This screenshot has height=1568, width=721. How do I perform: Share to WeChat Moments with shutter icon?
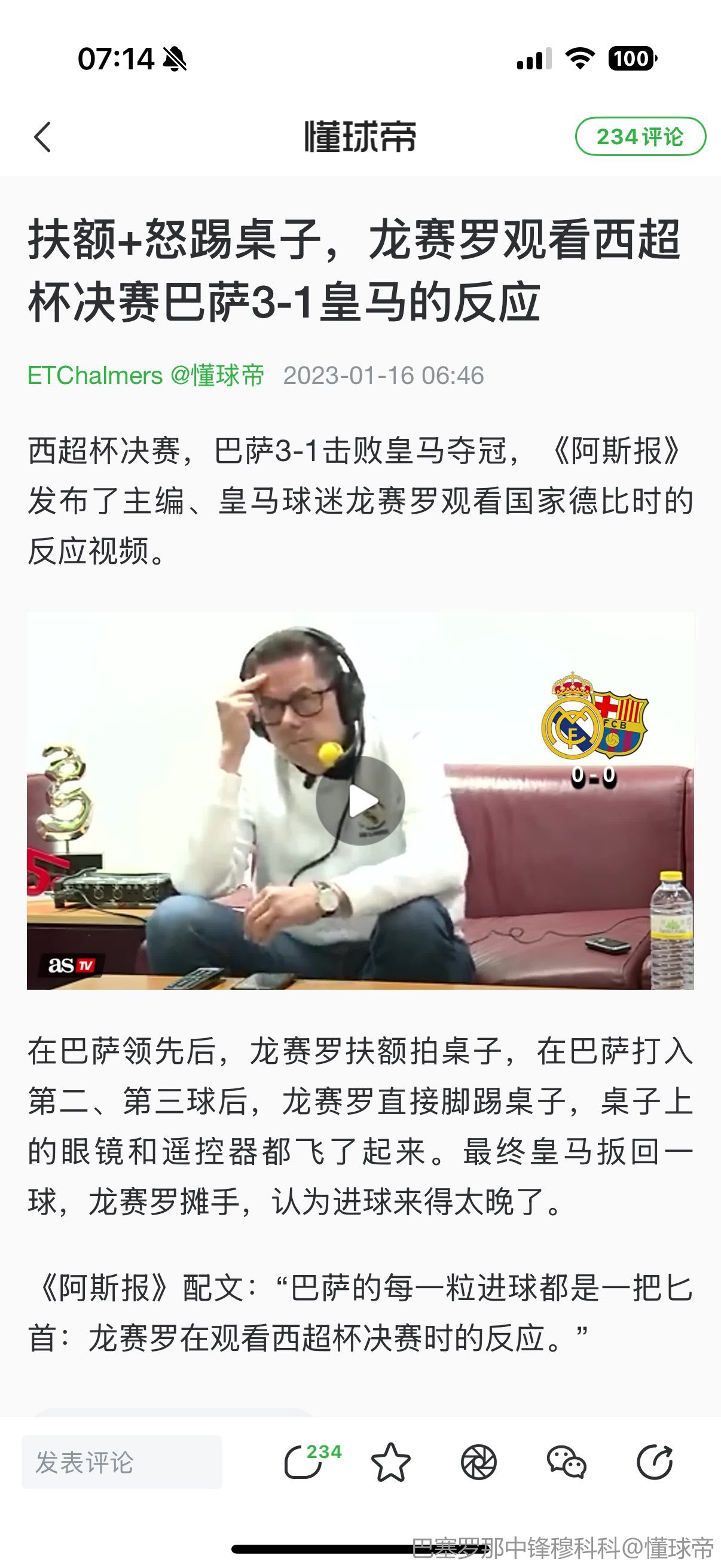[x=479, y=1462]
